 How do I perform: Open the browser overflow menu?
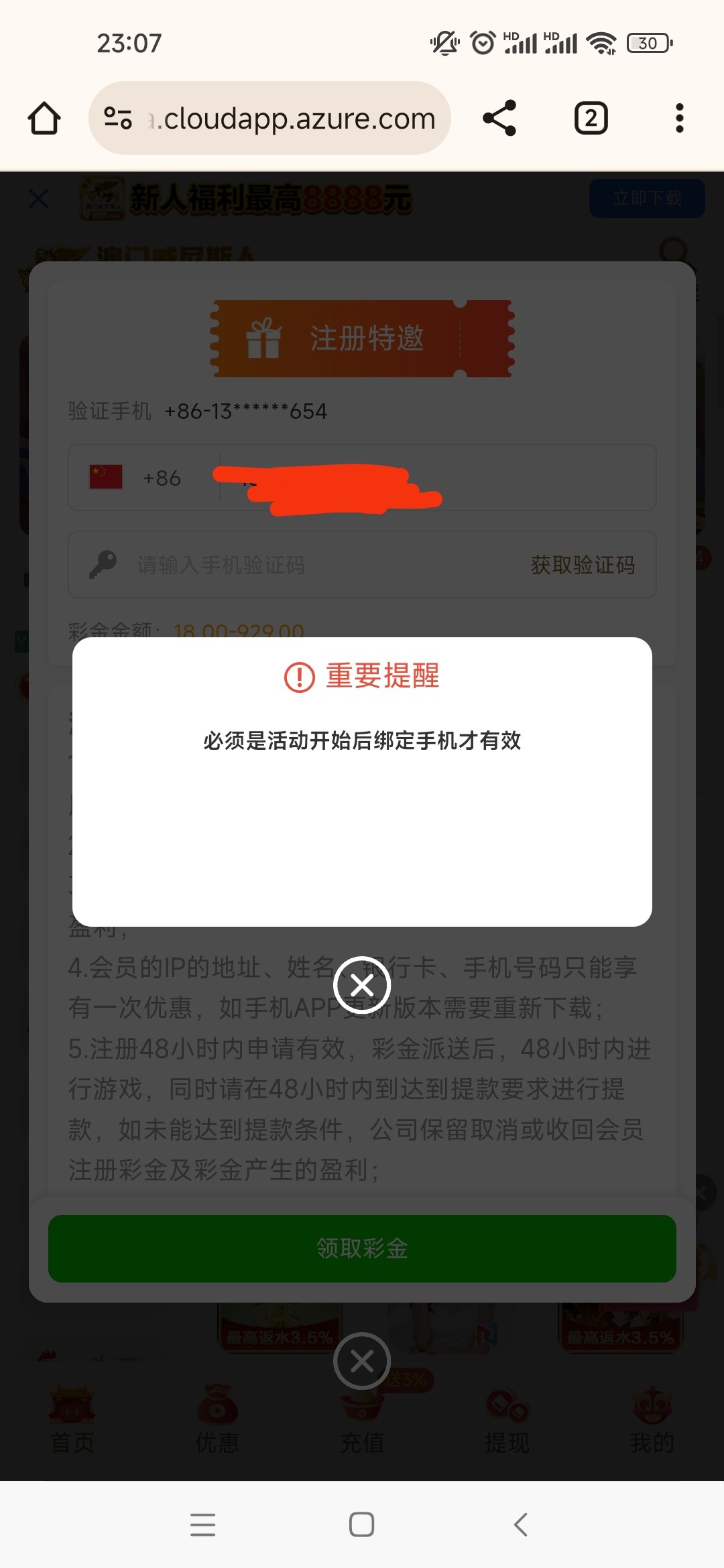(679, 119)
